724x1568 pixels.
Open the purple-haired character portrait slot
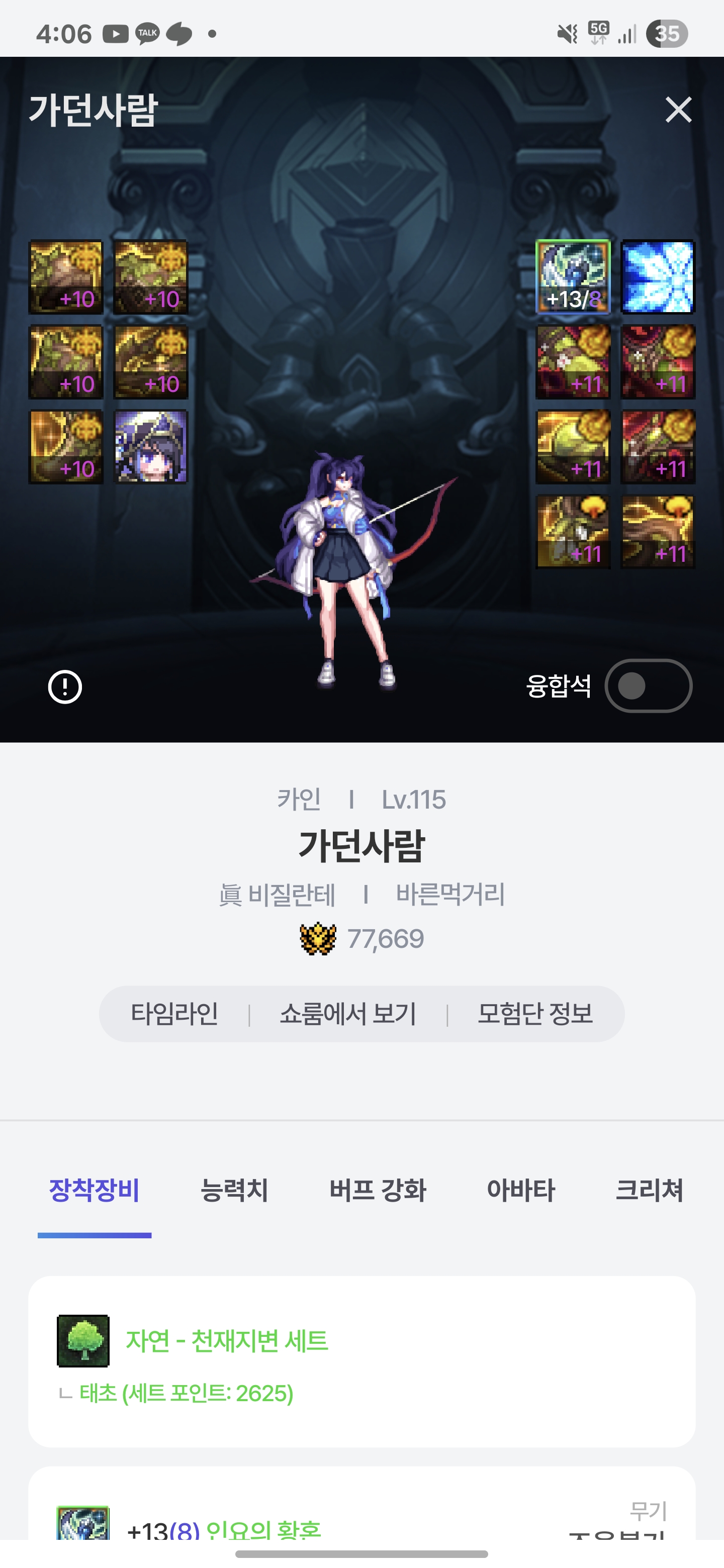click(151, 447)
